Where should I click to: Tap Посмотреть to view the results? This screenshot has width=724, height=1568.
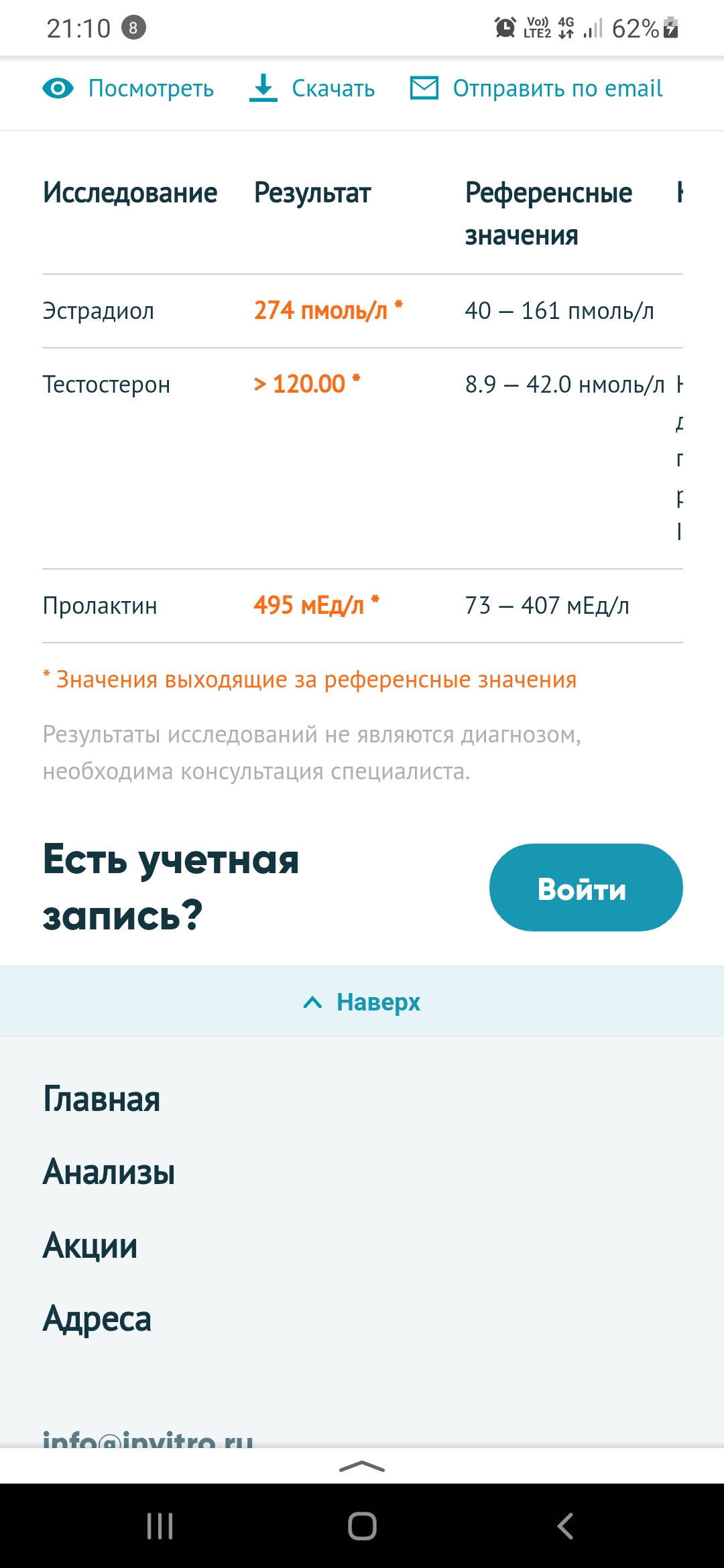[129, 88]
